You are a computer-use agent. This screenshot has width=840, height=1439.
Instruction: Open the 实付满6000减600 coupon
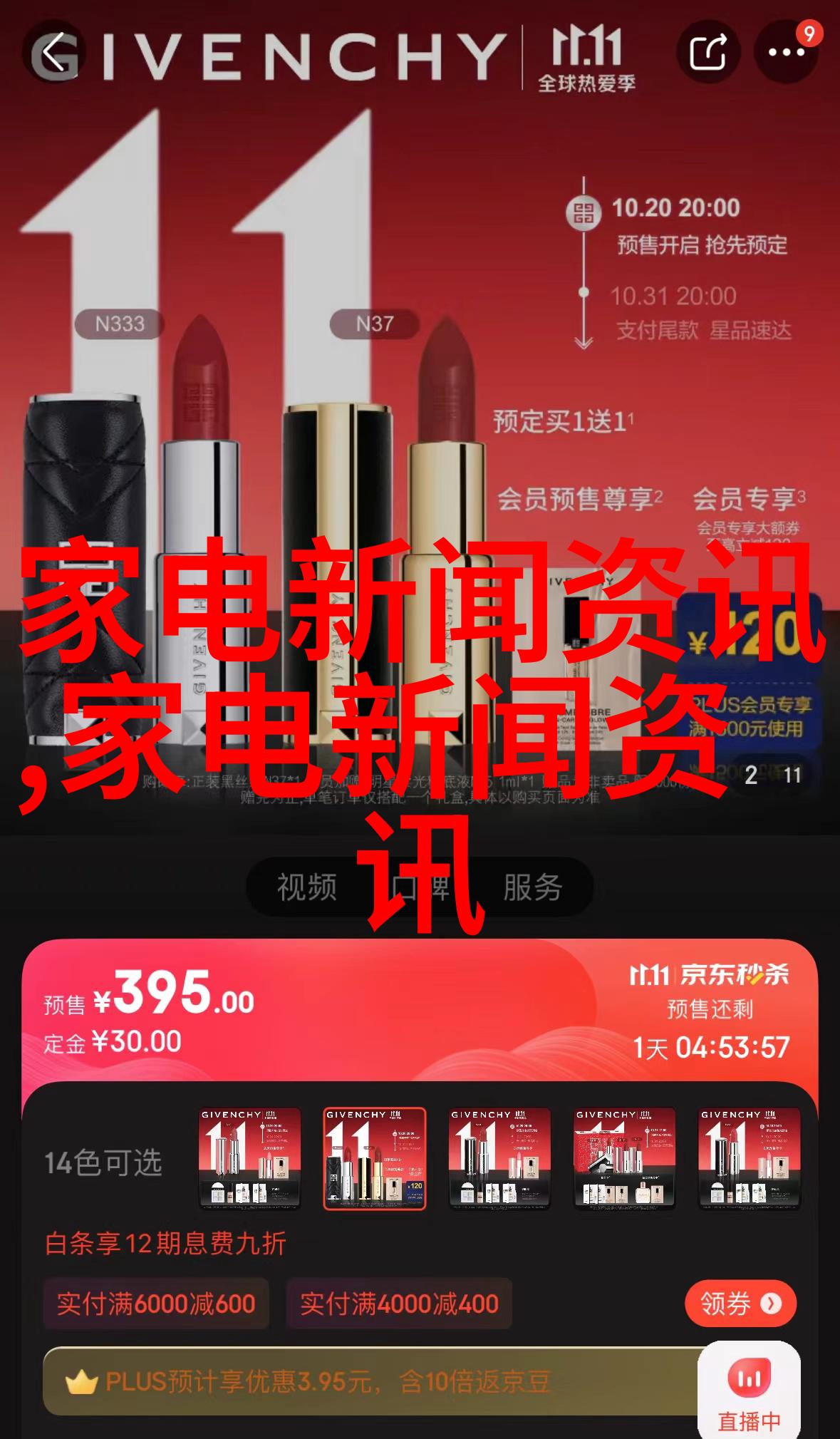[x=156, y=1304]
